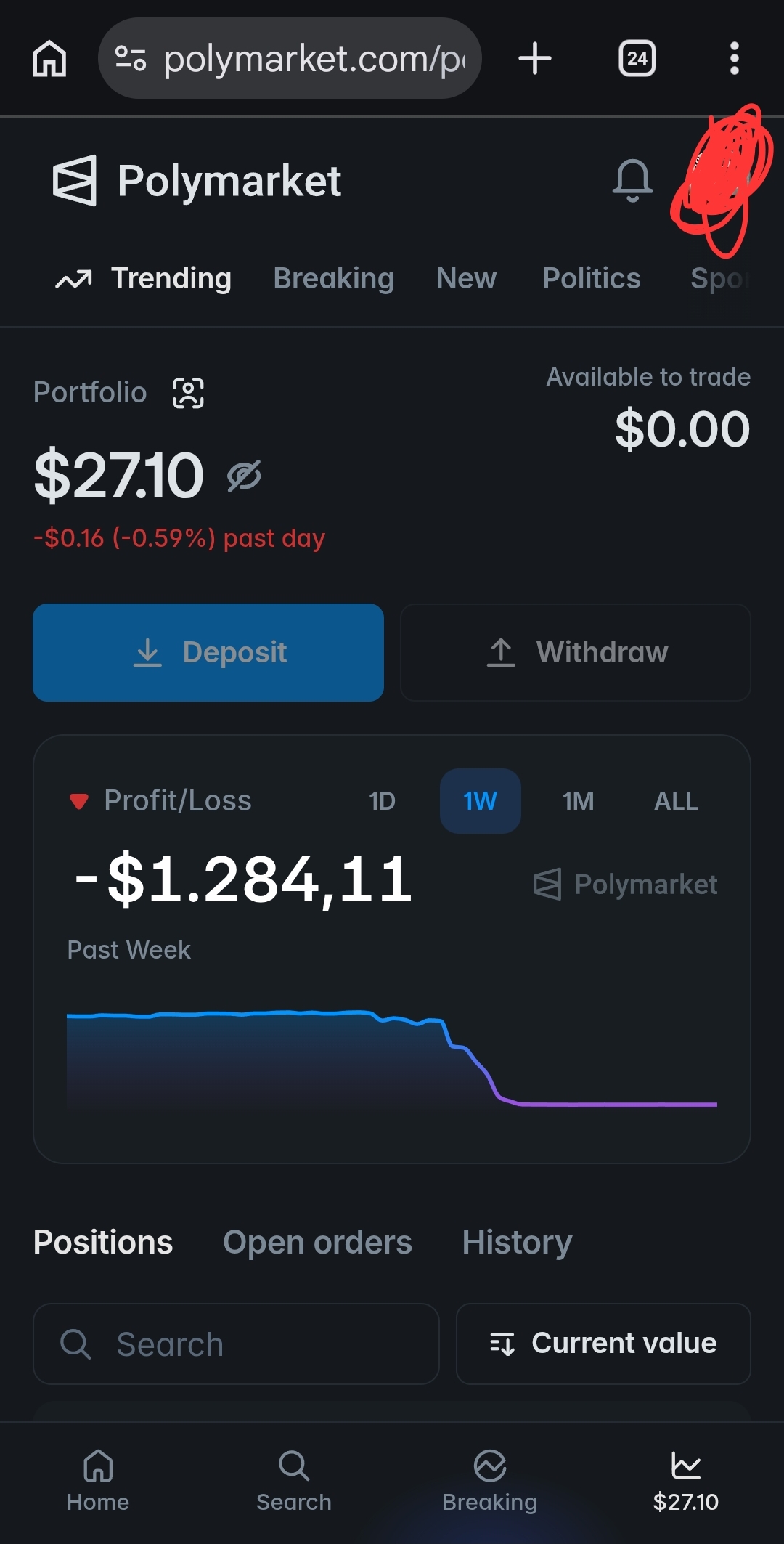Open the portfolio profile scan icon
The width and height of the screenshot is (784, 1544).
click(x=188, y=393)
